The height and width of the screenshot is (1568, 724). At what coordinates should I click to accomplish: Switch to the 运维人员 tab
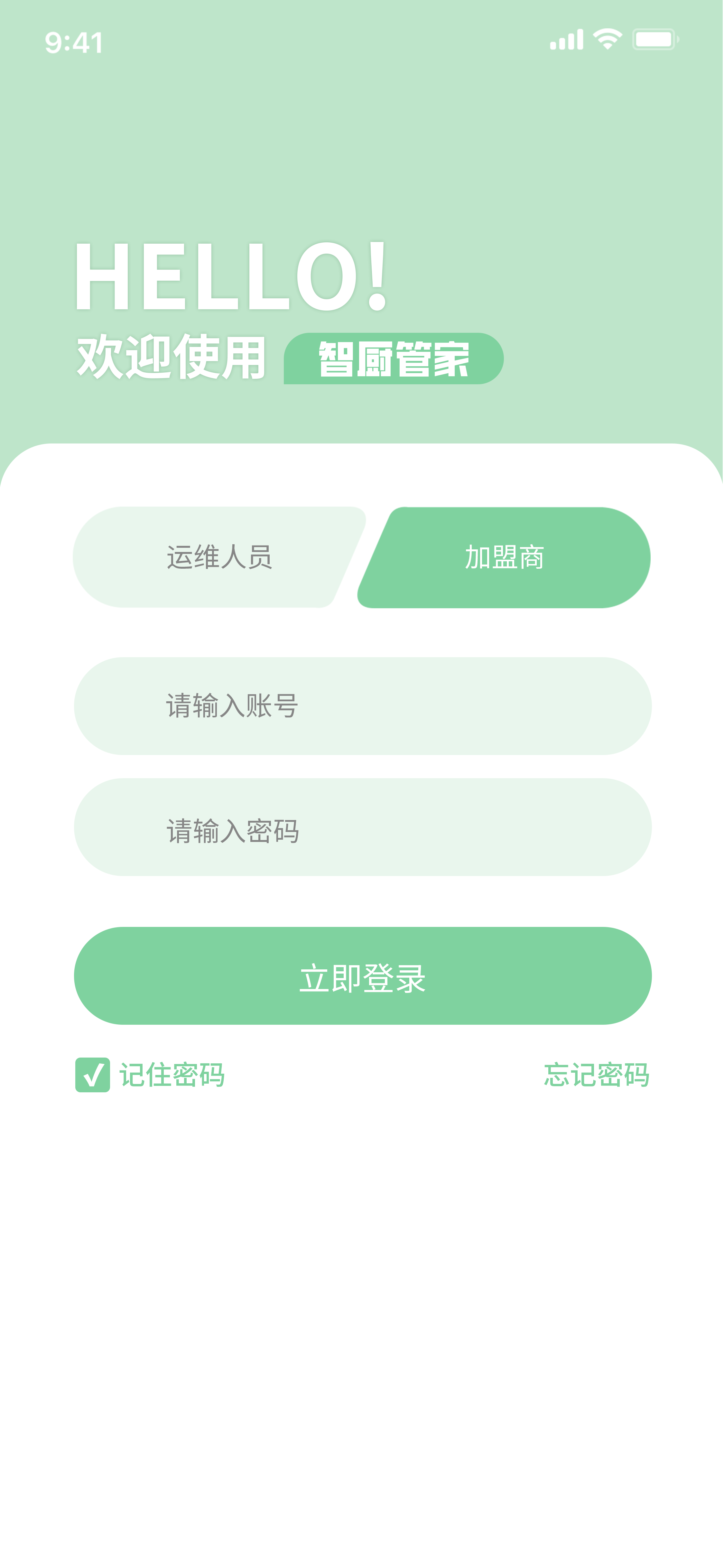pyautogui.click(x=218, y=557)
